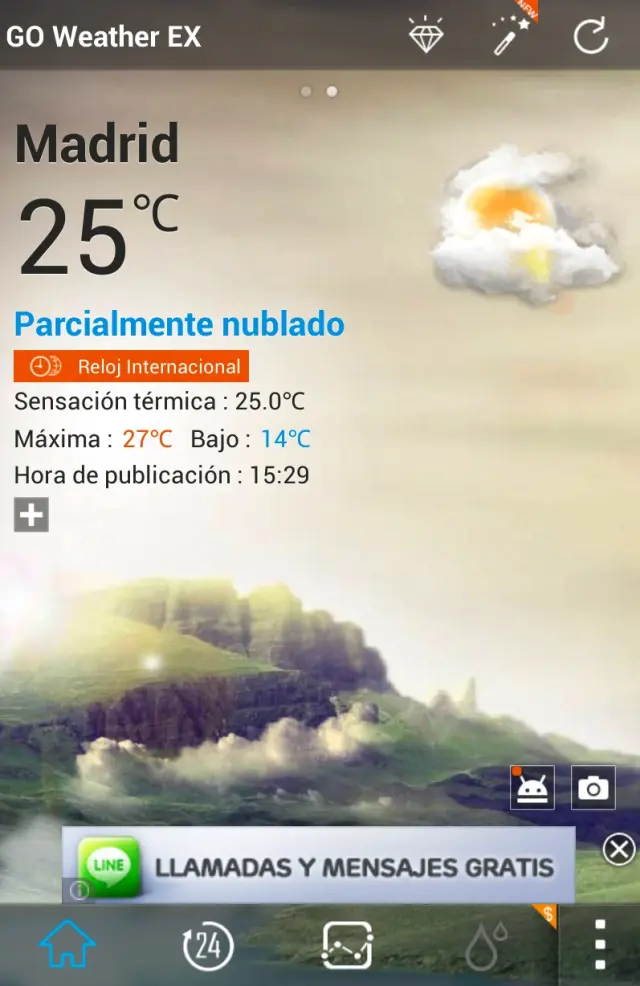This screenshot has width=640, height=986.
Task: Open the three-dot overflow menu
Action: click(600, 945)
